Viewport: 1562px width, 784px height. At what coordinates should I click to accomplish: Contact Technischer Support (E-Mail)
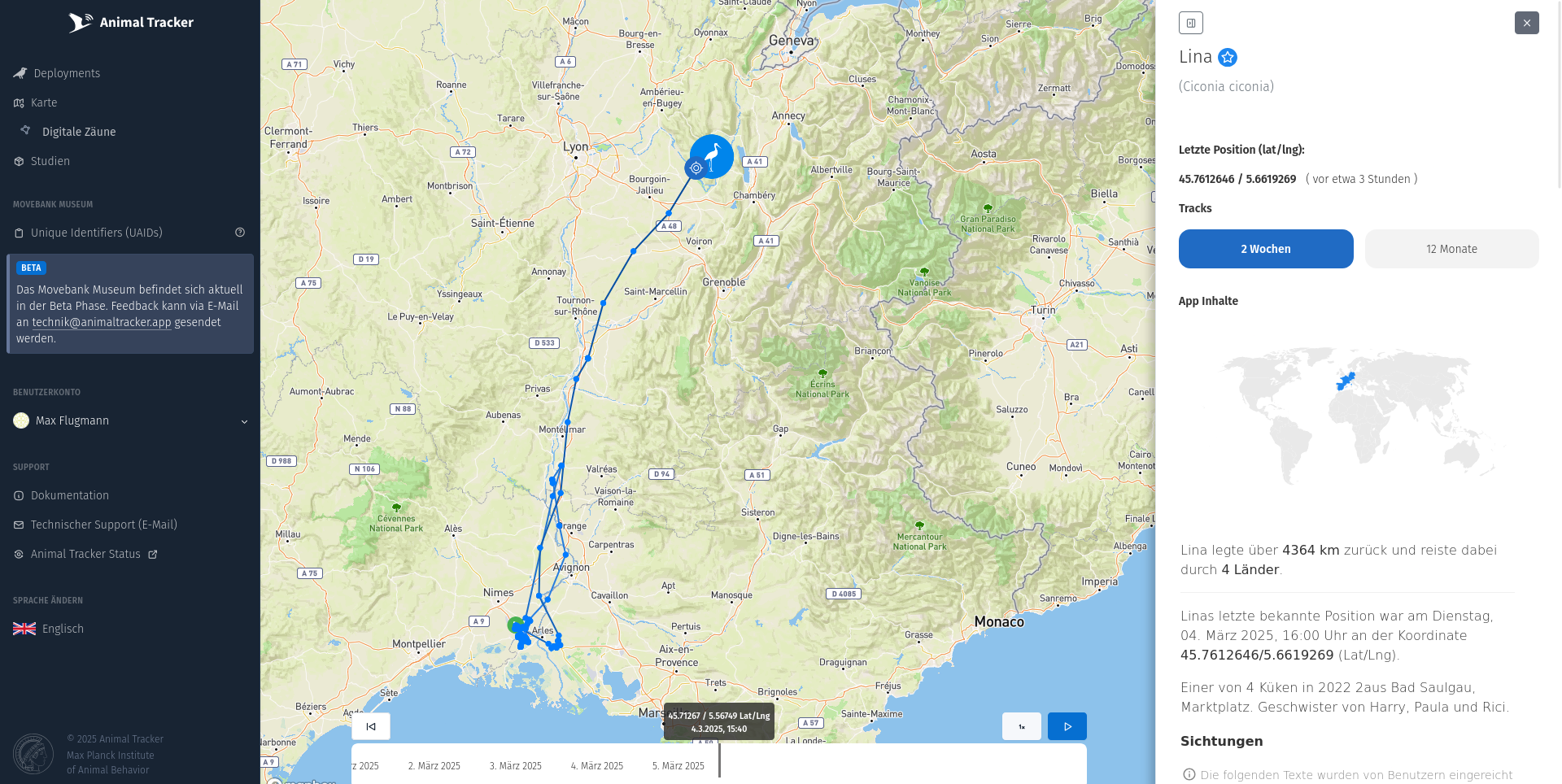(x=103, y=525)
